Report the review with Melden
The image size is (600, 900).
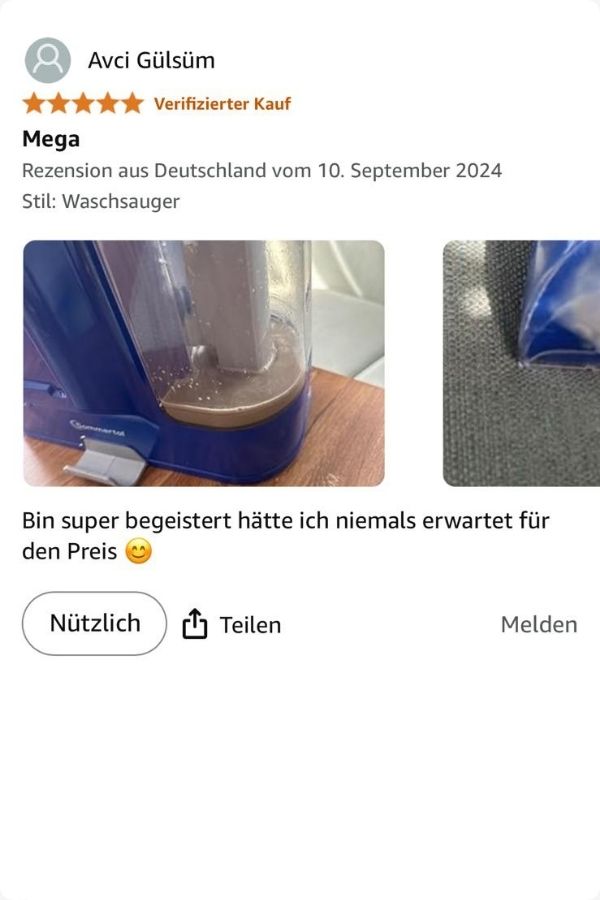[x=538, y=624]
